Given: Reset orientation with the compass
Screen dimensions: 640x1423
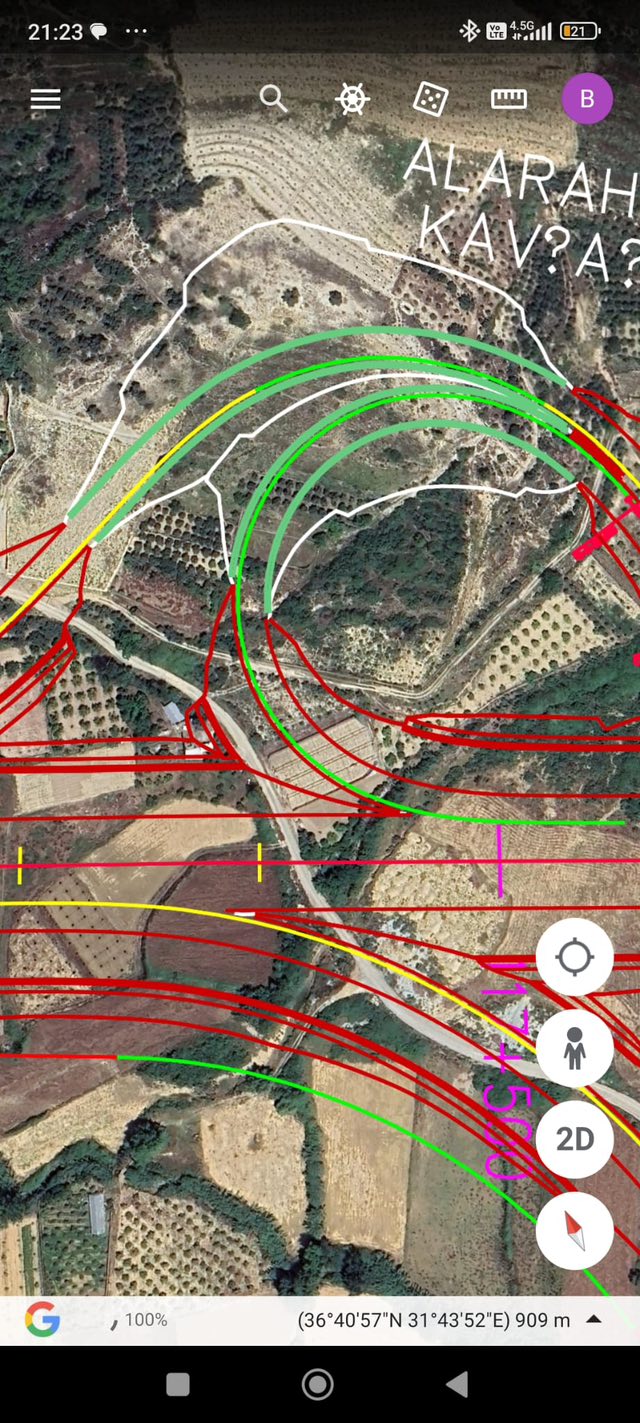Looking at the screenshot, I should coord(575,1231).
